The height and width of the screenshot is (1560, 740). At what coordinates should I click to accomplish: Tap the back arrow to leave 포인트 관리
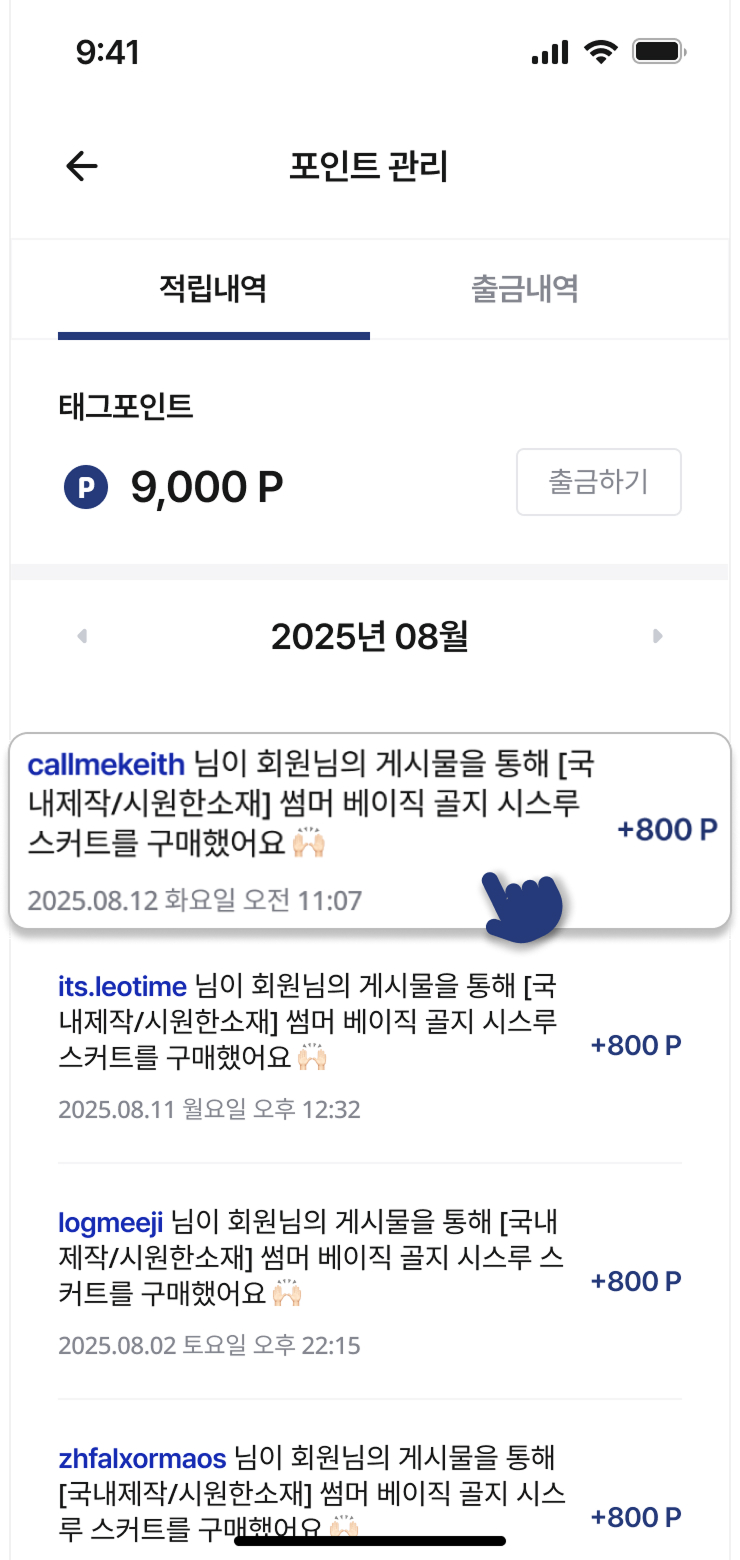point(80,166)
